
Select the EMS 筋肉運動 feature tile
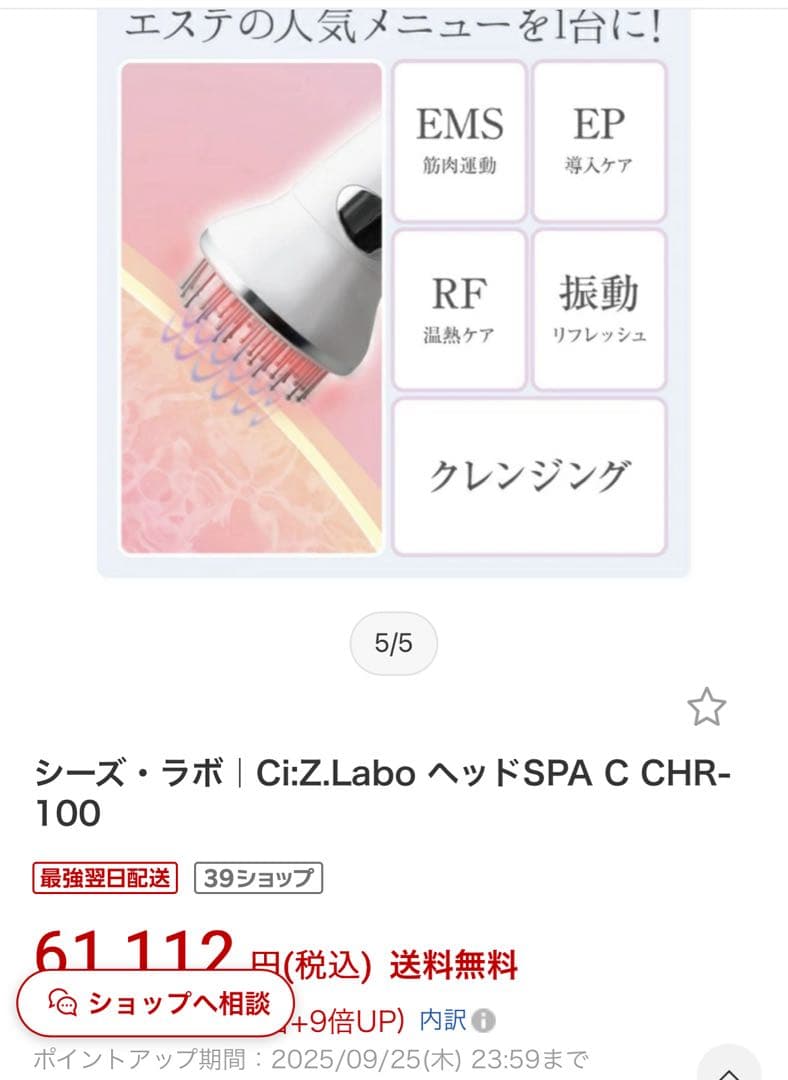click(458, 140)
